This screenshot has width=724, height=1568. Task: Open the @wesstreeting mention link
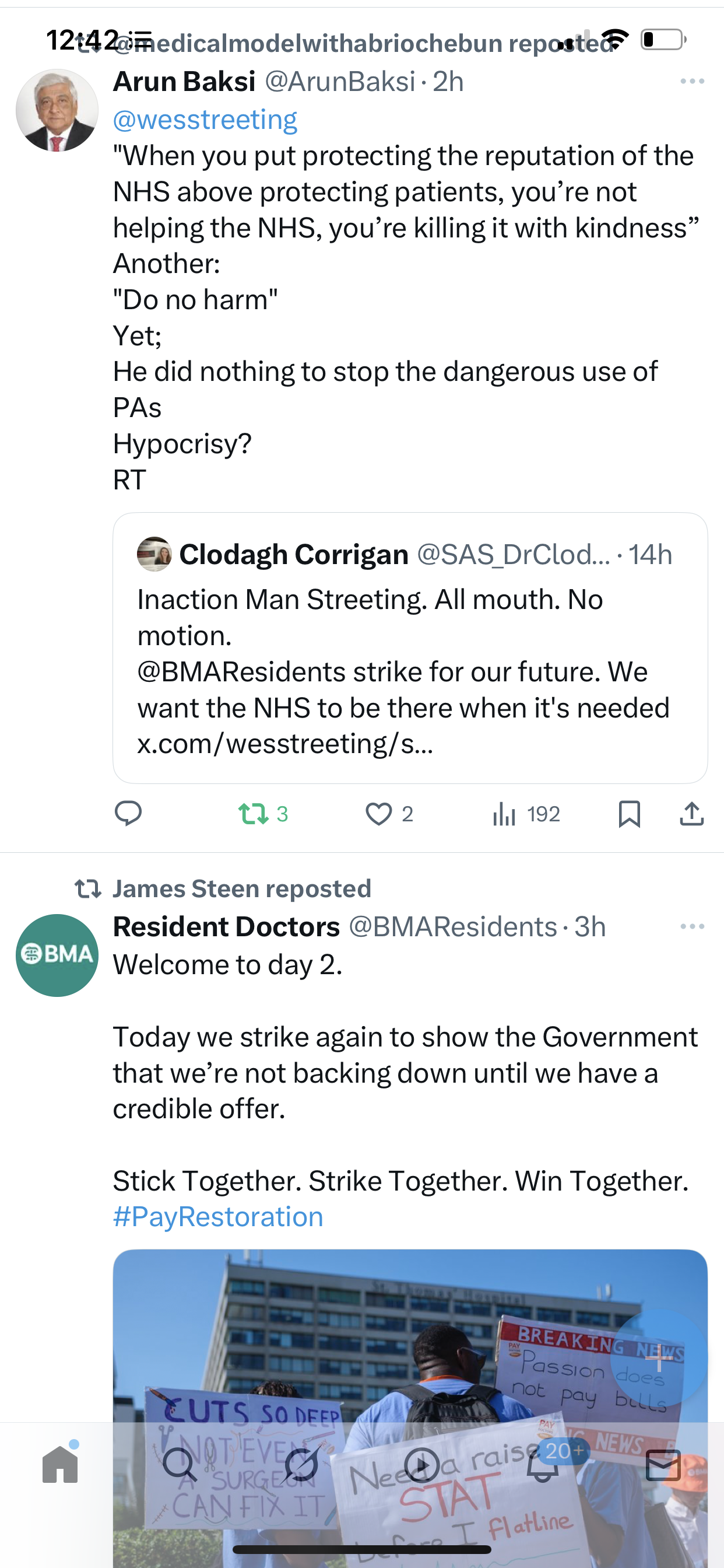(x=205, y=120)
